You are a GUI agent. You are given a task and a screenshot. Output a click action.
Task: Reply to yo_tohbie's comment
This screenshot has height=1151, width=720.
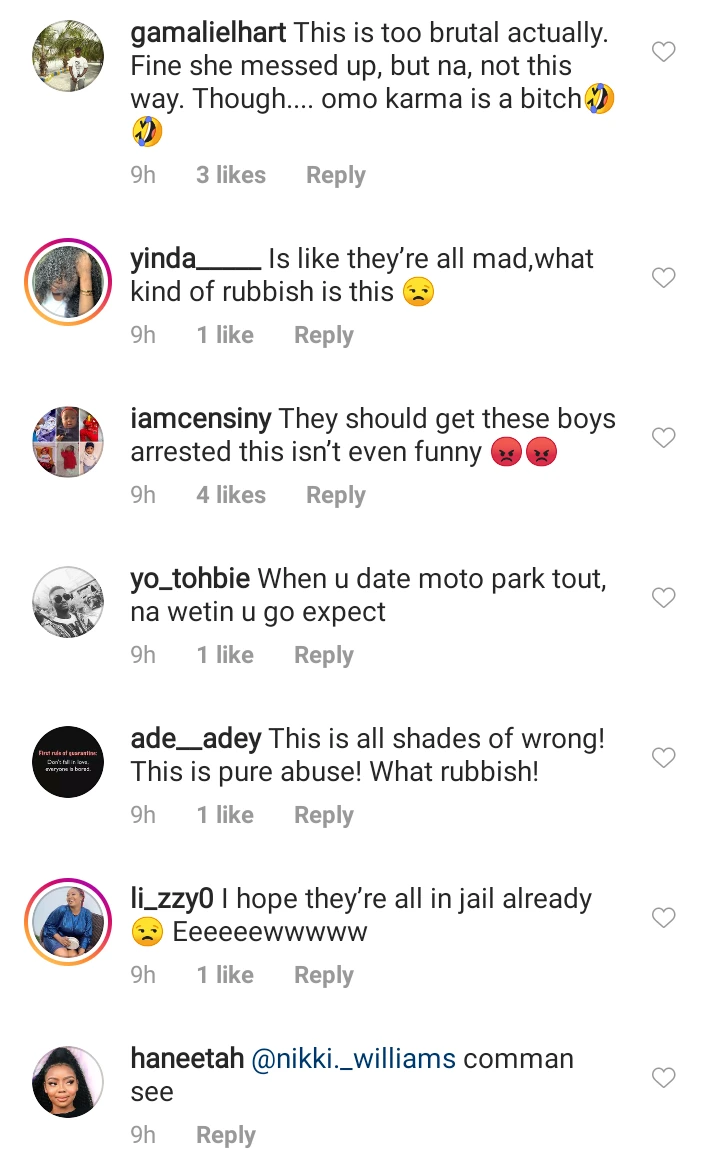coord(323,655)
